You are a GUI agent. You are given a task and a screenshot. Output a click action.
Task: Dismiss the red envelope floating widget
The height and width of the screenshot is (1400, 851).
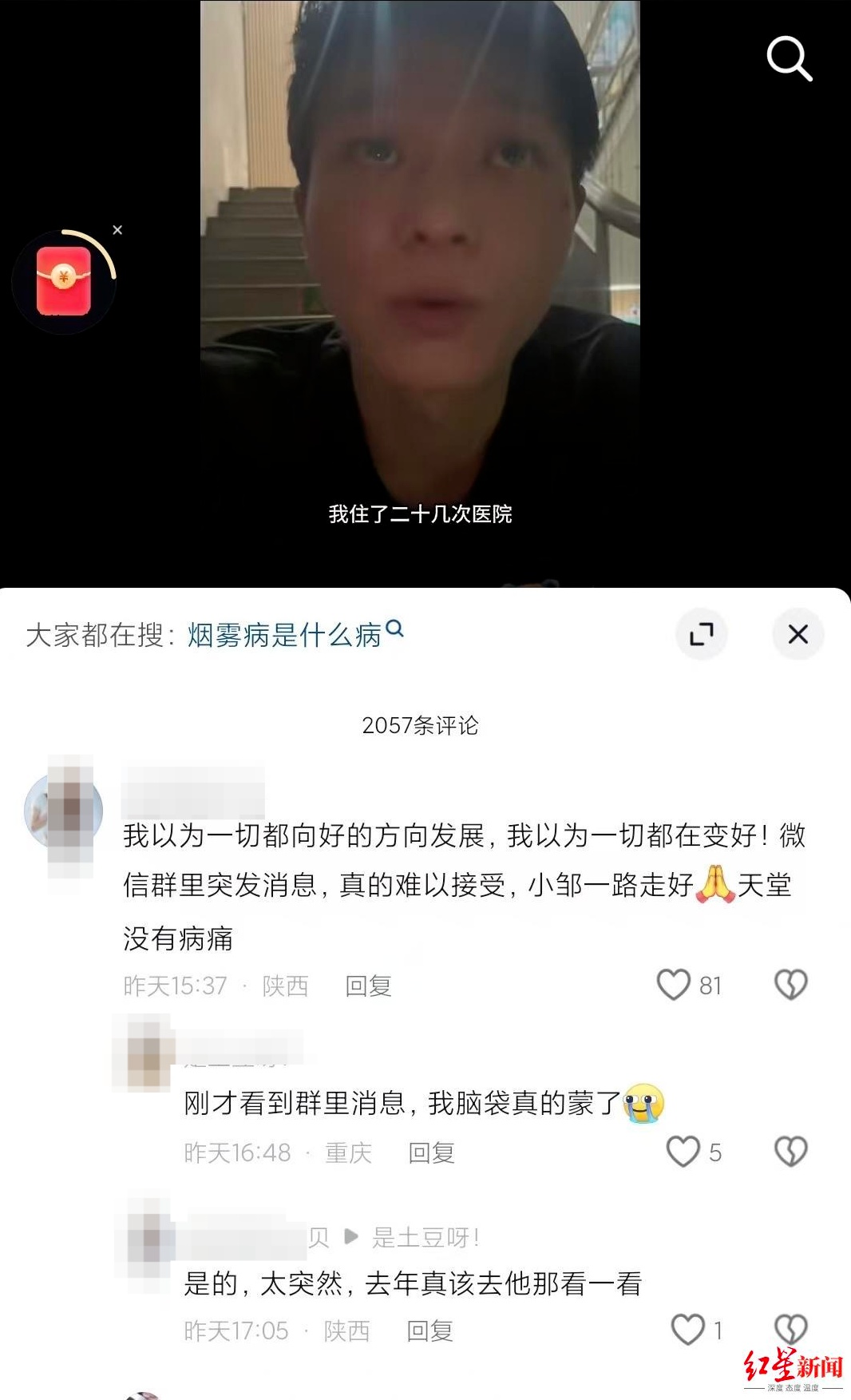[x=117, y=230]
